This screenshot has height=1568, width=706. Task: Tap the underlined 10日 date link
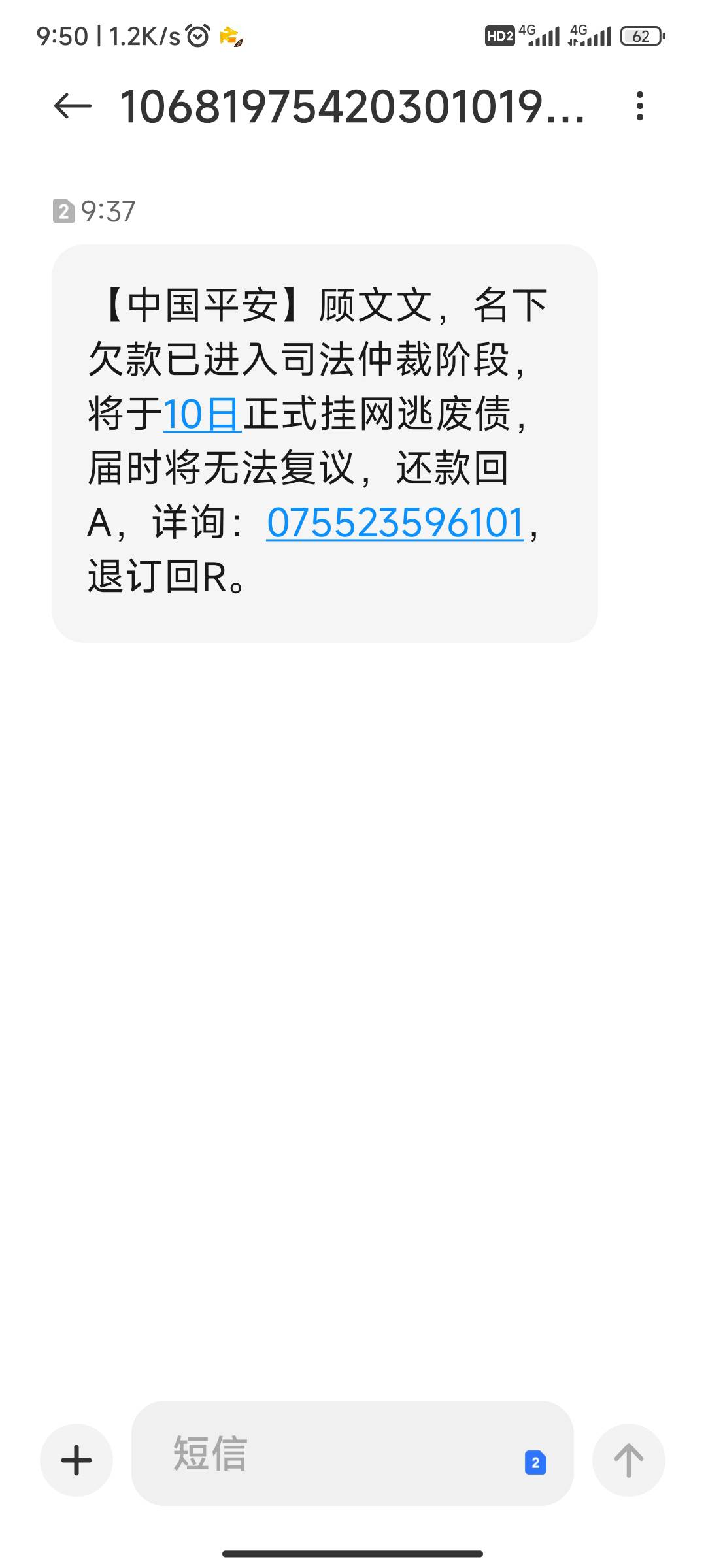(202, 415)
